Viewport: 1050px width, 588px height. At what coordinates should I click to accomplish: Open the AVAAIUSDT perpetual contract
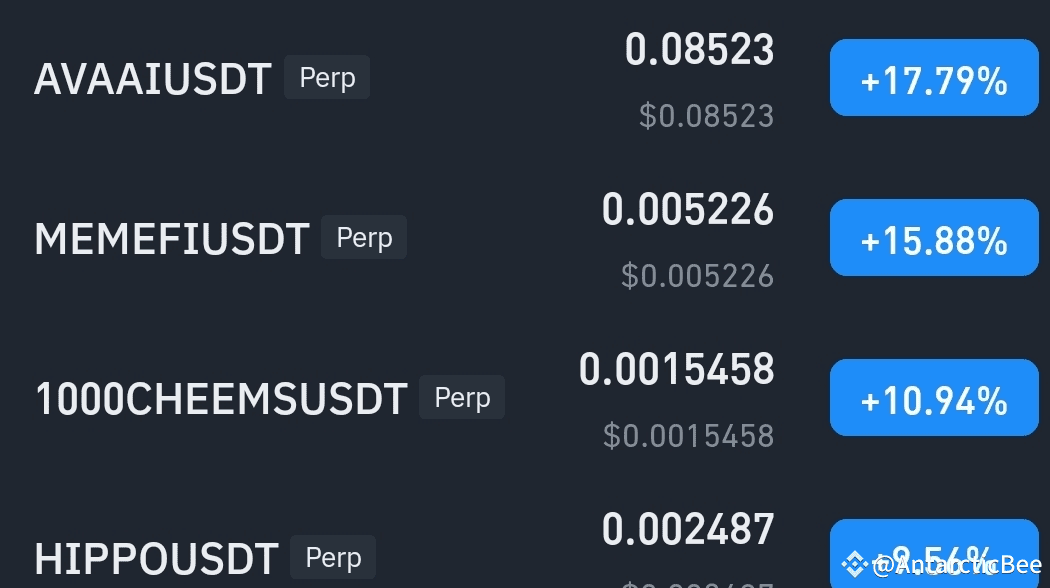click(153, 79)
